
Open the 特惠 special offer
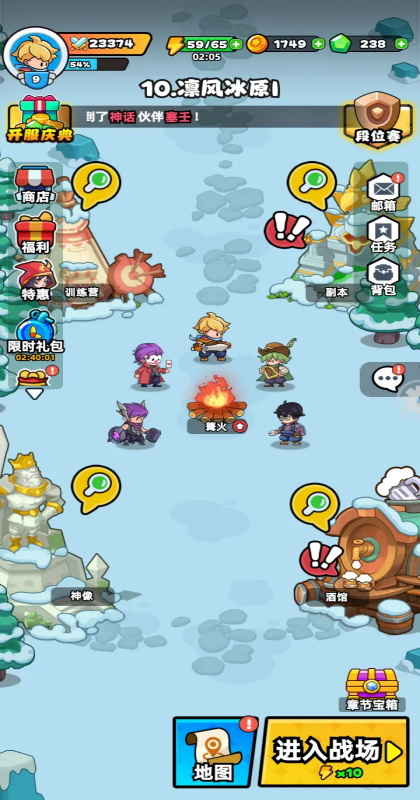coord(35,281)
